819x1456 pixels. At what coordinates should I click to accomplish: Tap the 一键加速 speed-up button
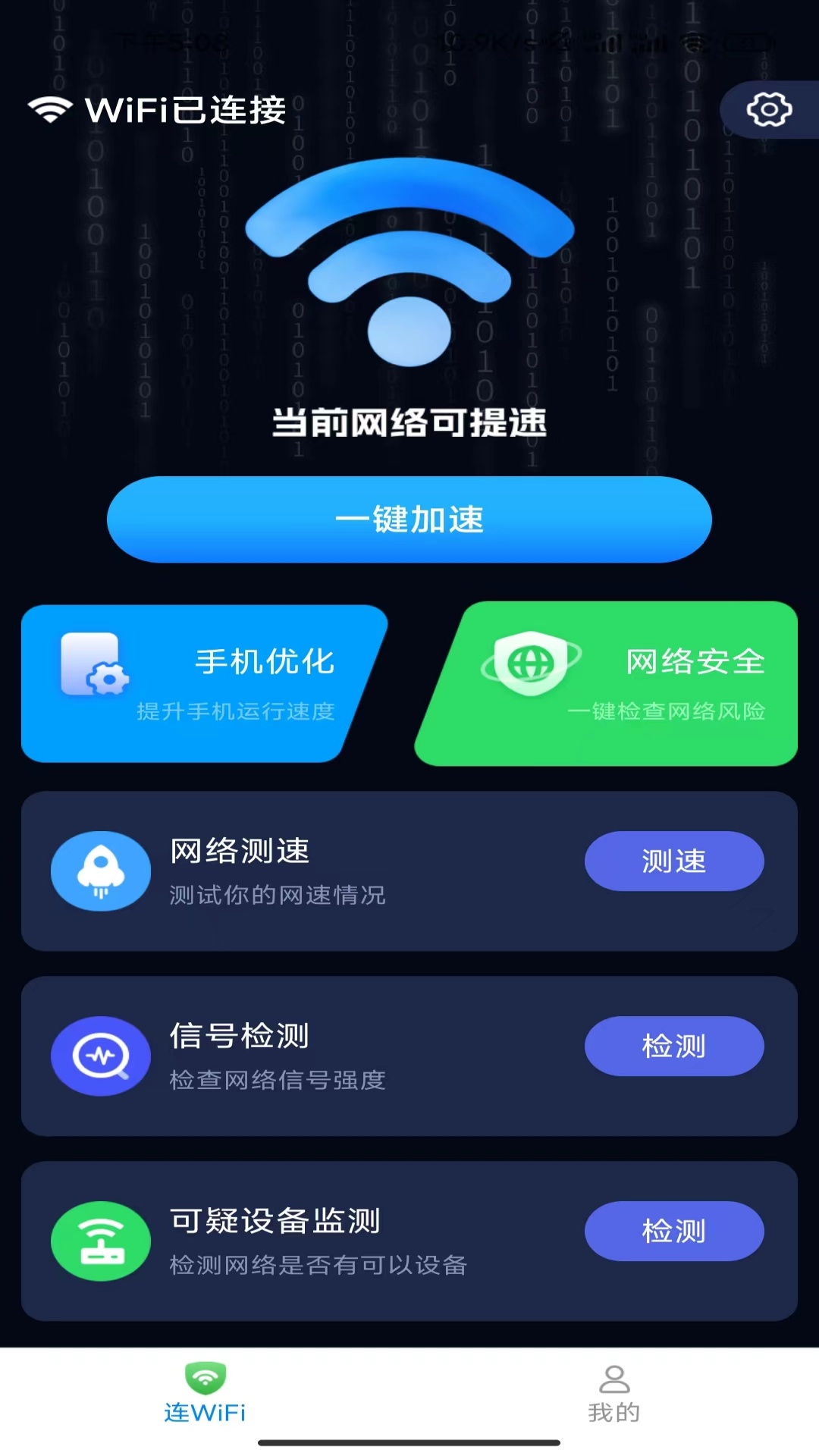pyautogui.click(x=409, y=520)
